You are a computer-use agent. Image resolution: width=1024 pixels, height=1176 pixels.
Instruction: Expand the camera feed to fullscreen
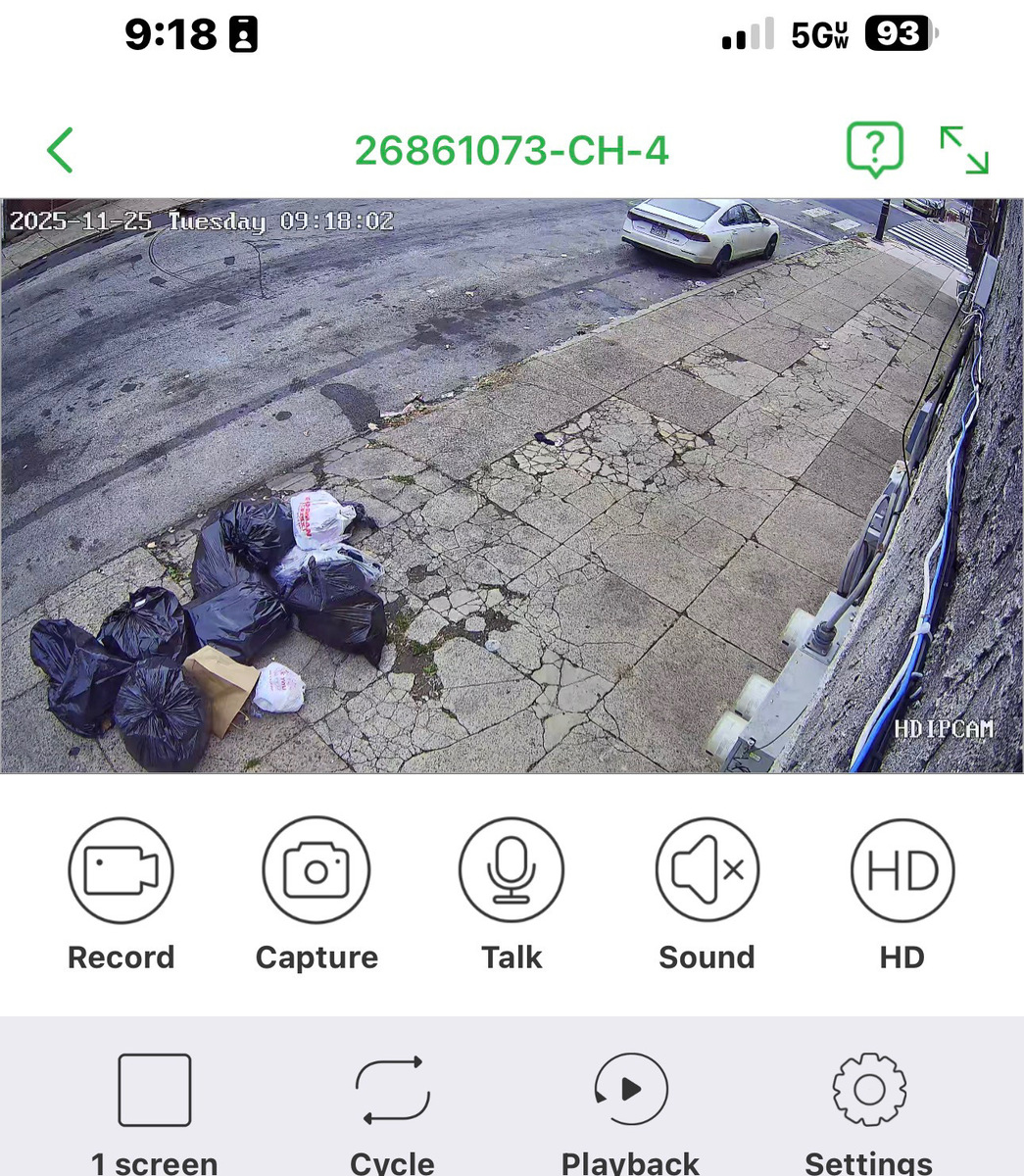(x=964, y=150)
